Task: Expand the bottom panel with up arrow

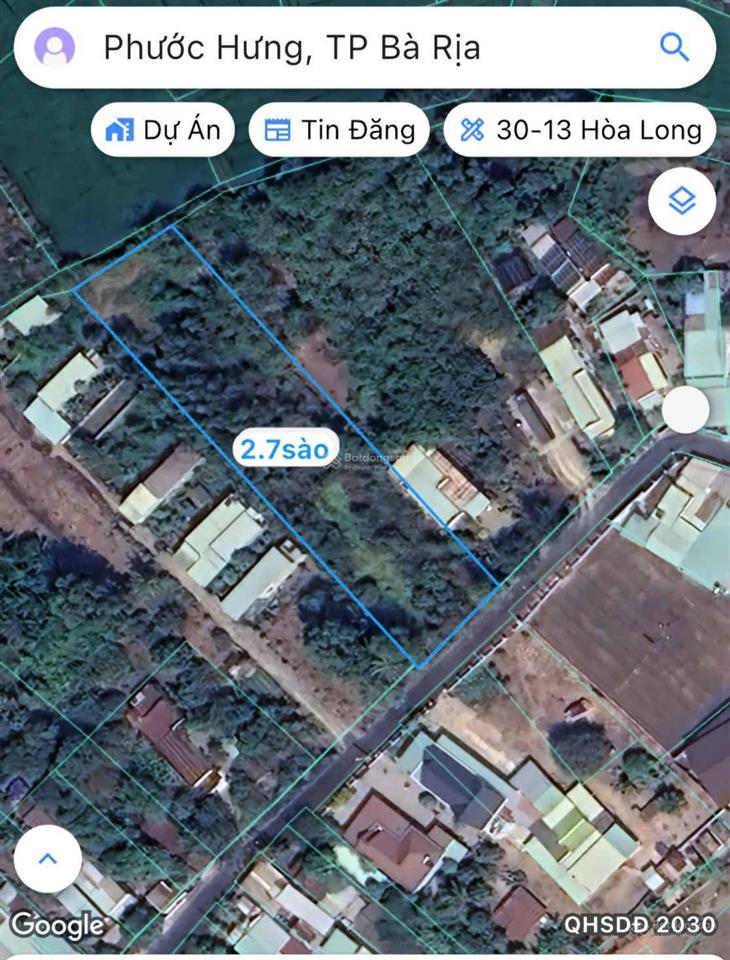Action: 47,858
